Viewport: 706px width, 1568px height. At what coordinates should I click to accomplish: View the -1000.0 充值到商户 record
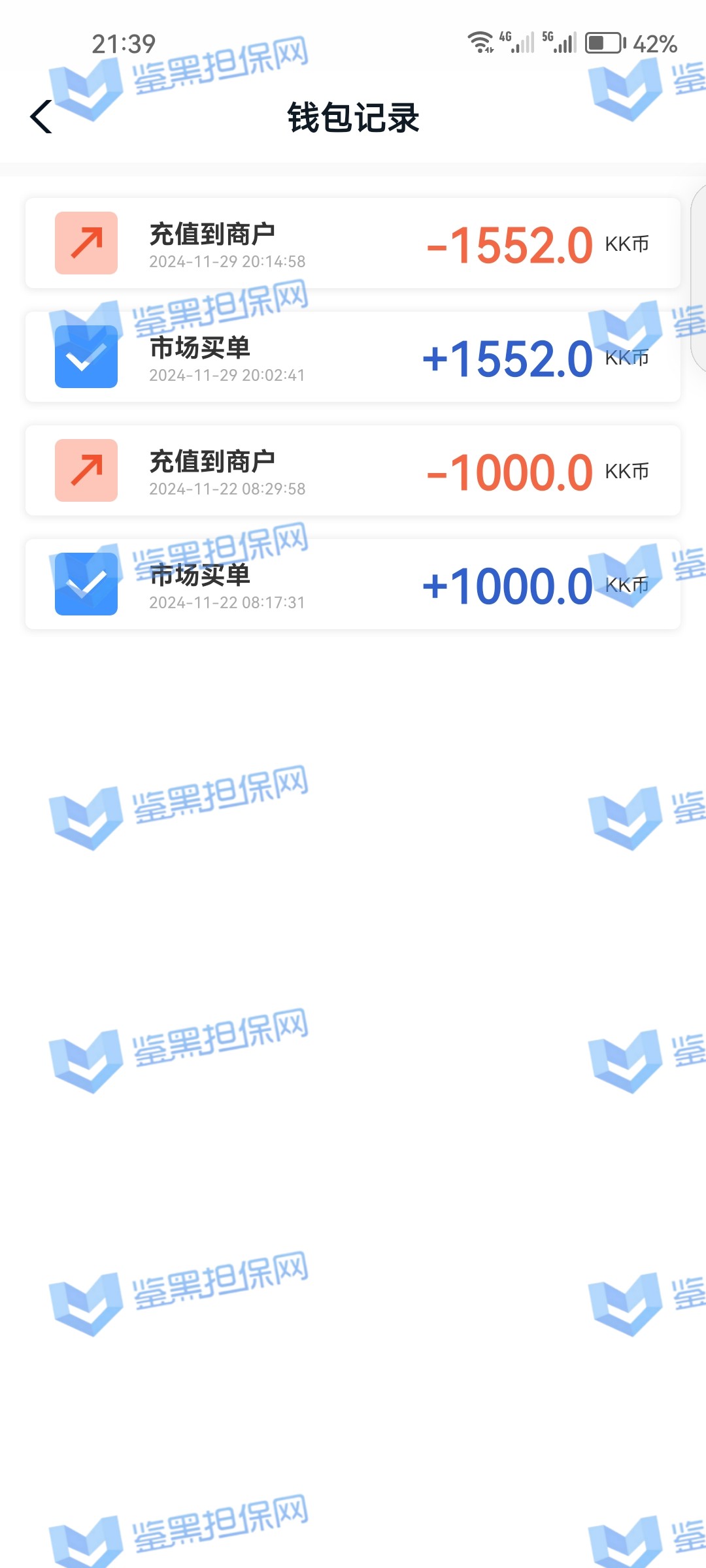[353, 471]
